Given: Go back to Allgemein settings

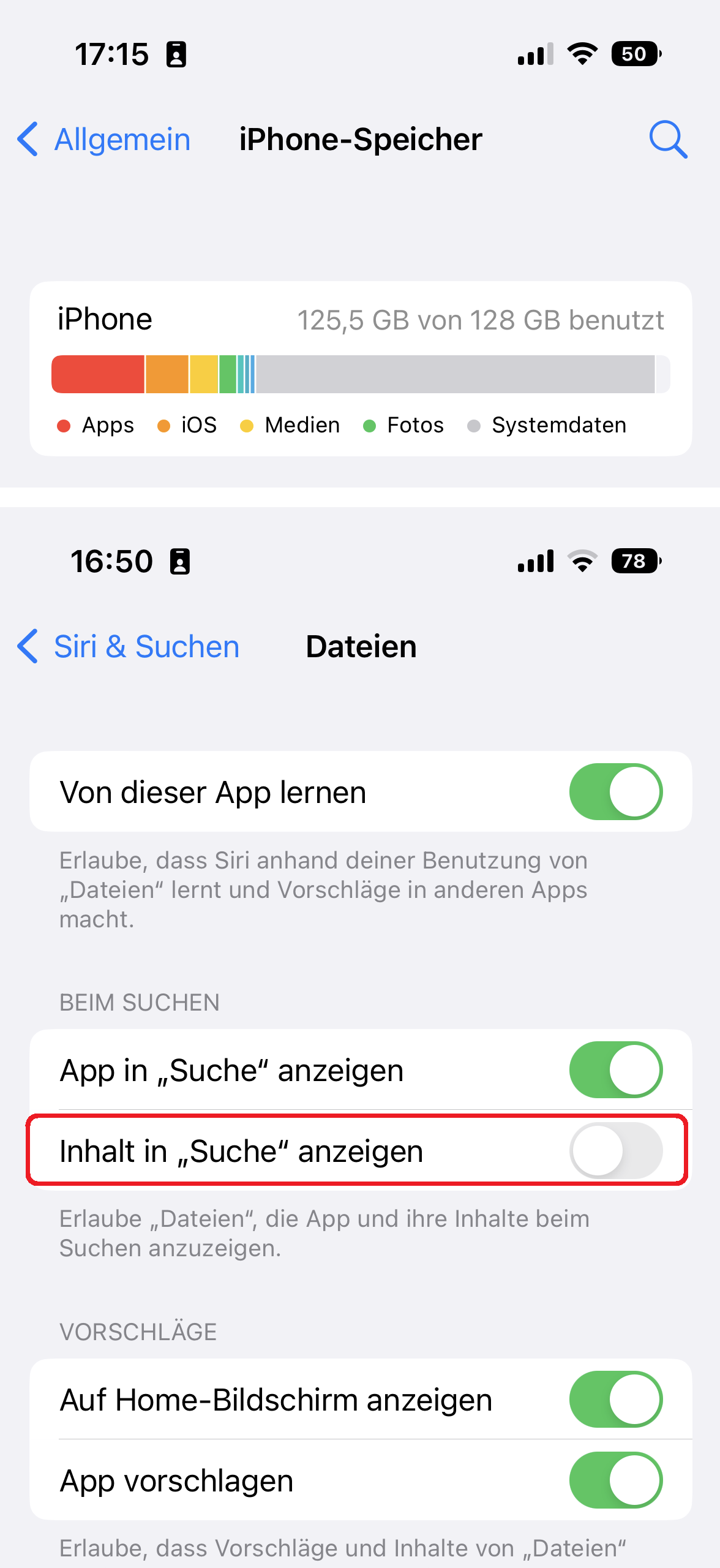Looking at the screenshot, I should tap(104, 140).
